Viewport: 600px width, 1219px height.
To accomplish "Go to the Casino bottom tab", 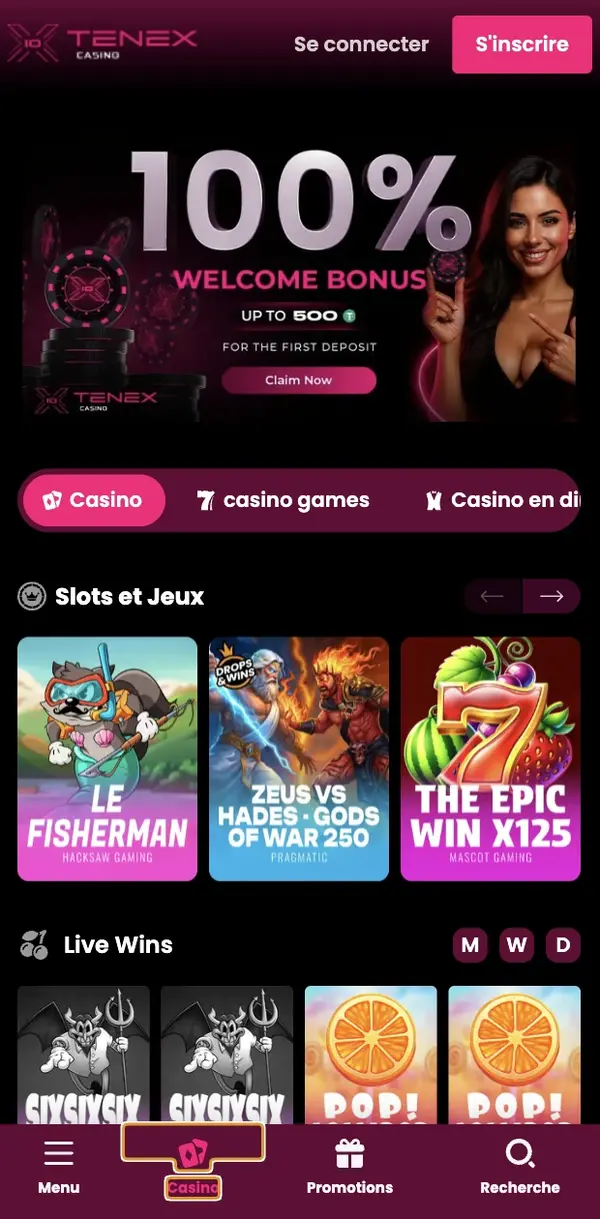I will (x=193, y=1167).
